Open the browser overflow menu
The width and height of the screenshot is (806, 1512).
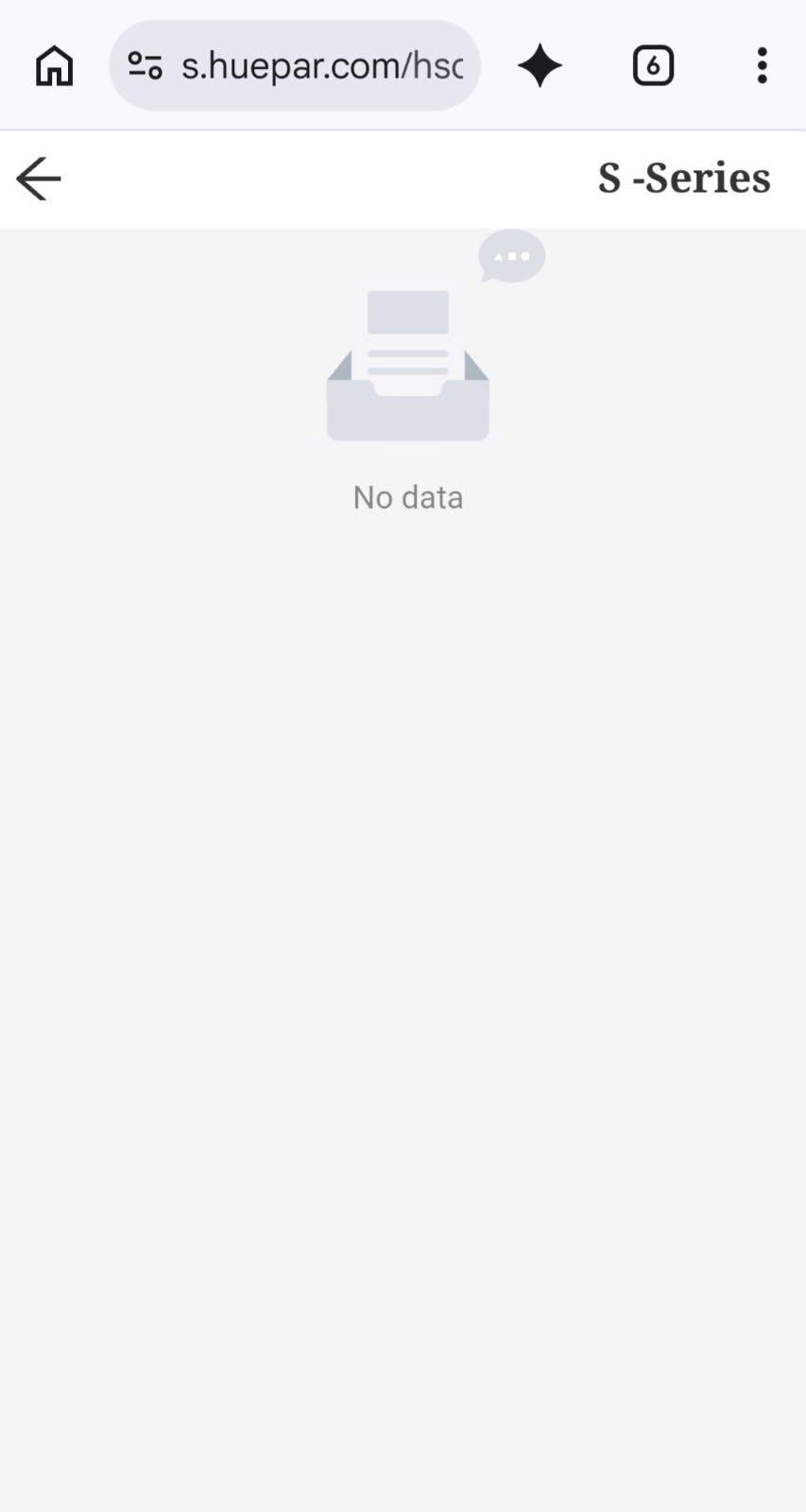(x=762, y=66)
